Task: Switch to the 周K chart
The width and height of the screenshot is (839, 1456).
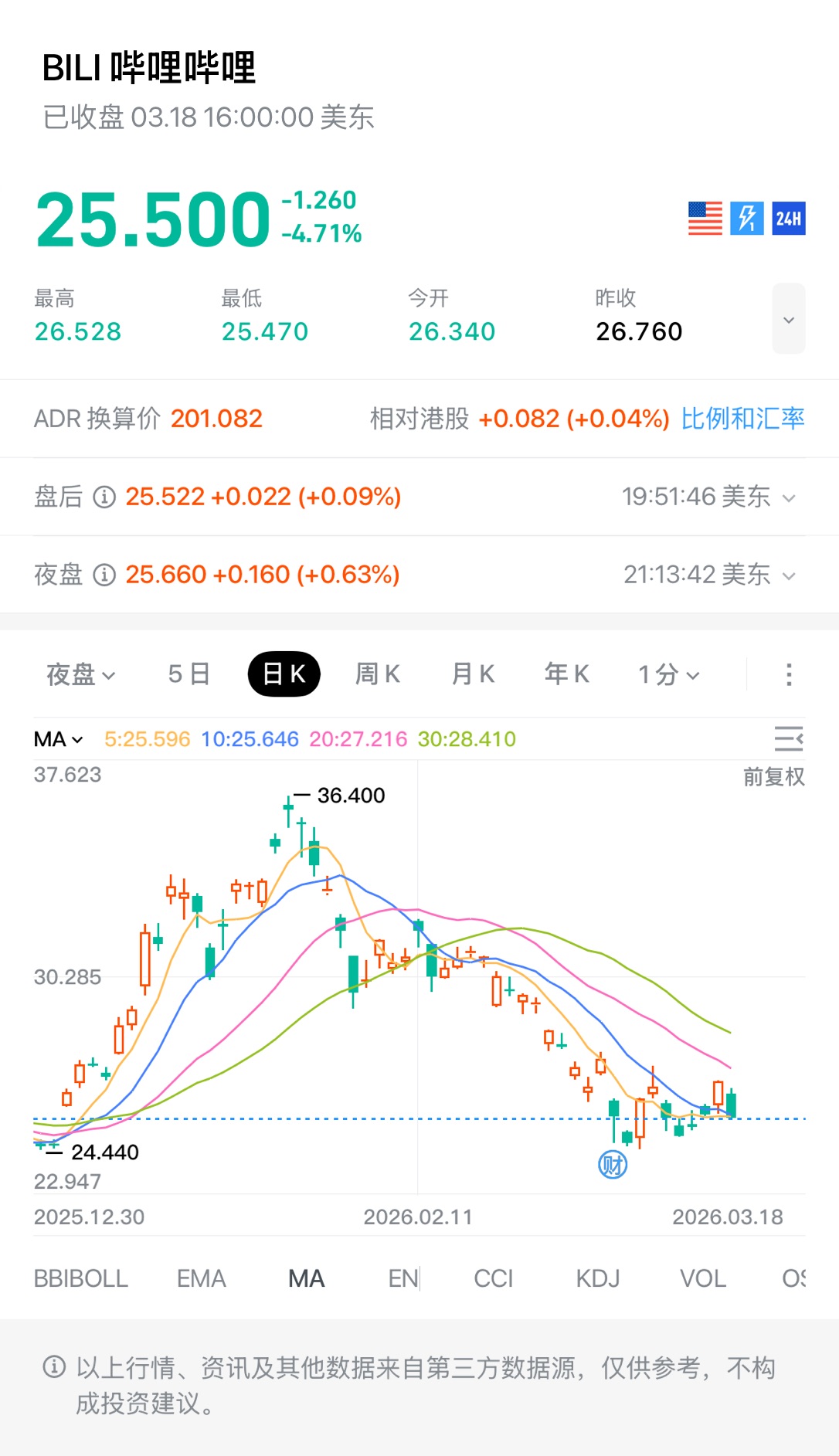Action: pos(377,674)
